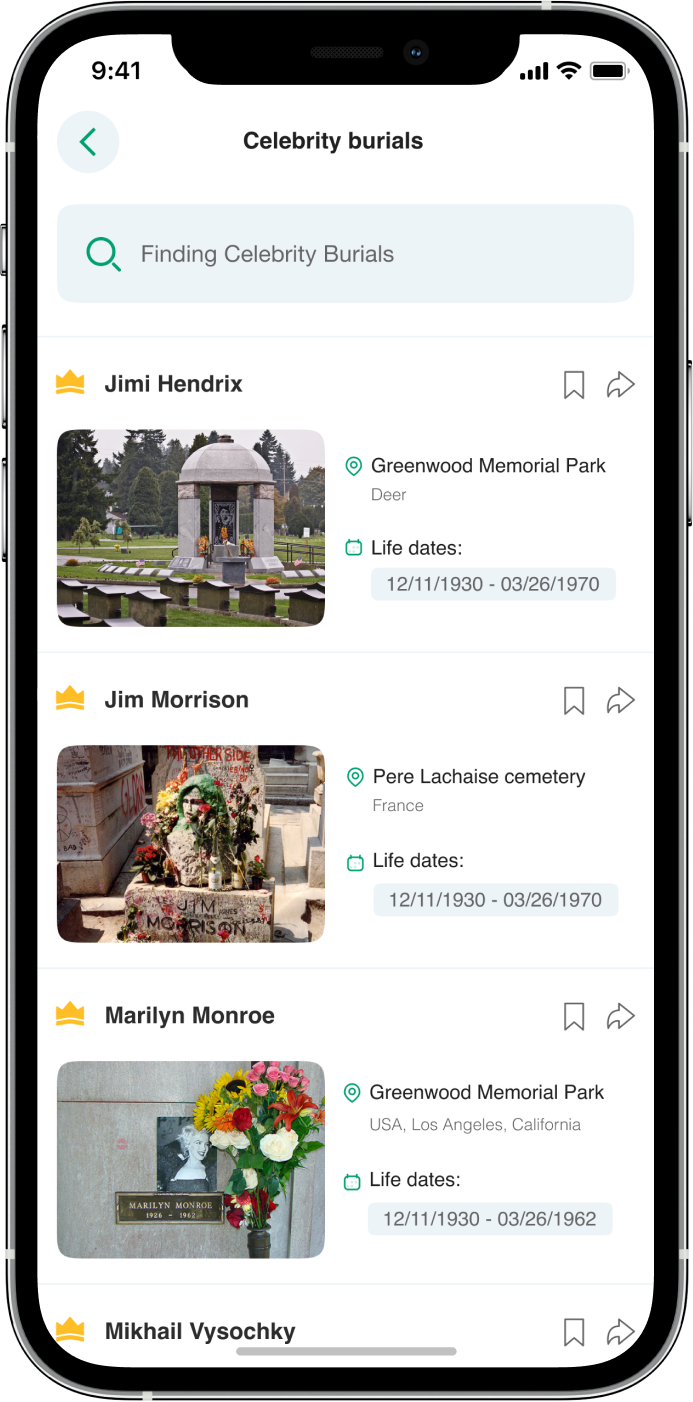Open Jimi Hendrix's grave photo
The image size is (693, 1402).
click(x=191, y=528)
